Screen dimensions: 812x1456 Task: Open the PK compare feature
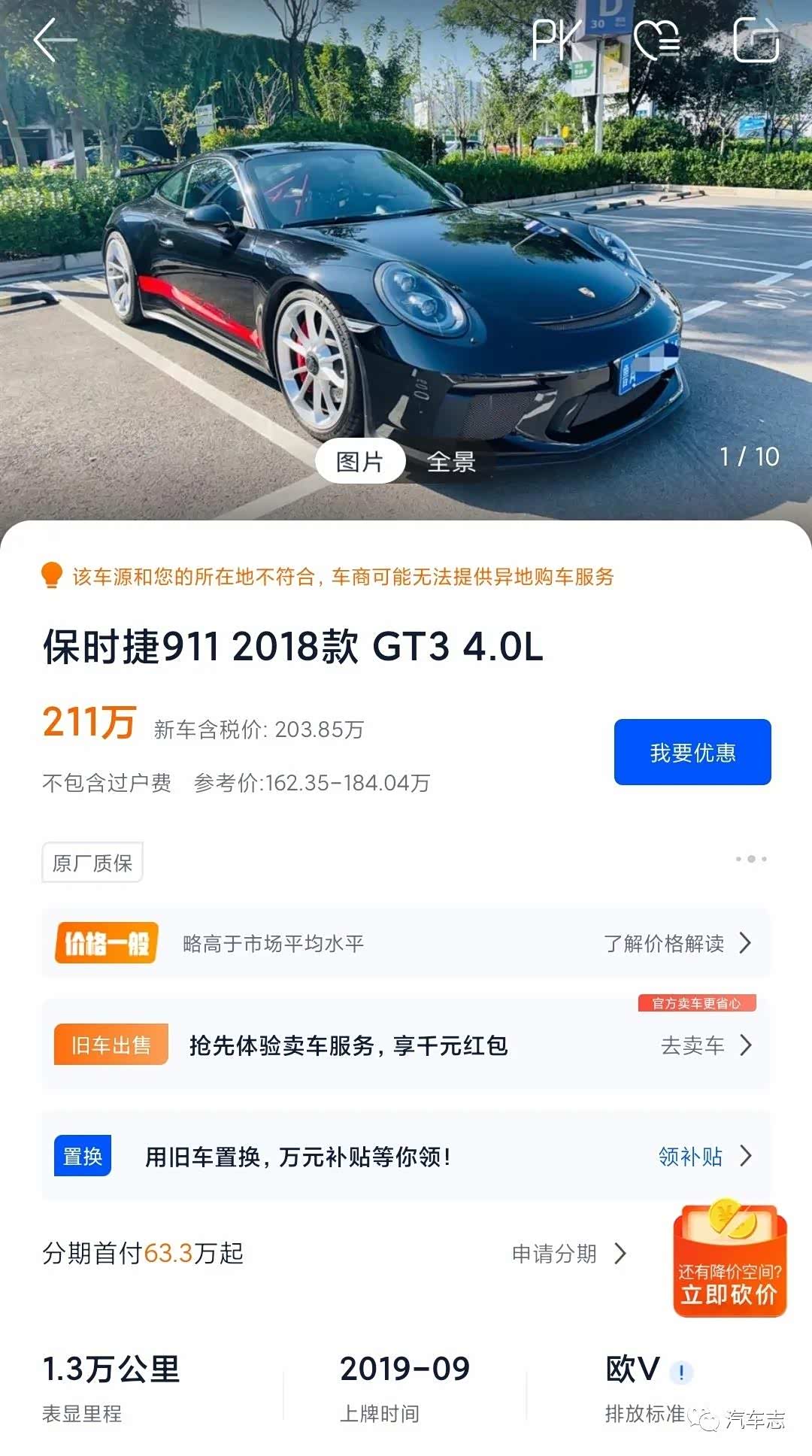557,39
